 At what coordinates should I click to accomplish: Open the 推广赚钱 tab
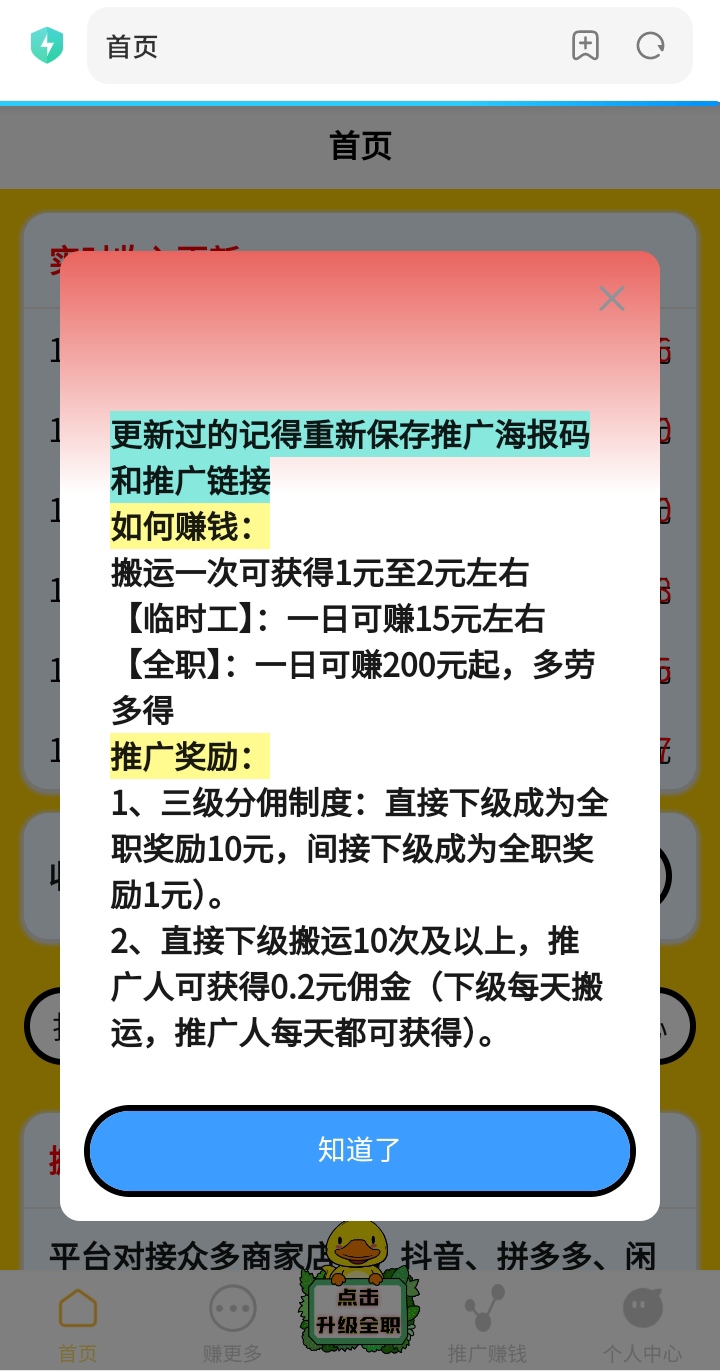click(486, 1322)
